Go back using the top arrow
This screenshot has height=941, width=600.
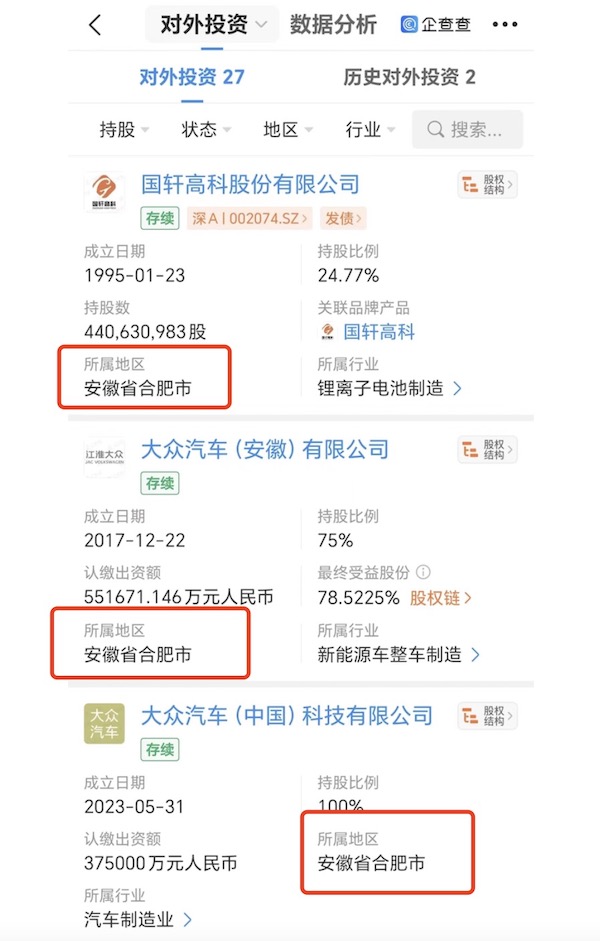point(95,25)
